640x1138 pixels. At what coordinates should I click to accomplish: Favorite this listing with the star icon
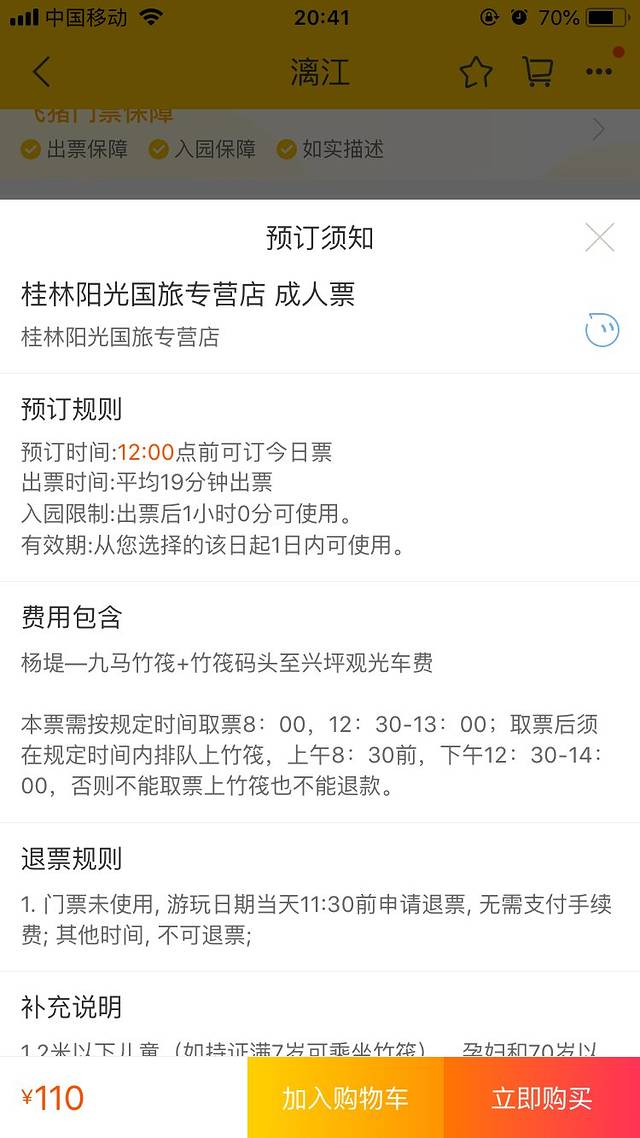coord(476,72)
